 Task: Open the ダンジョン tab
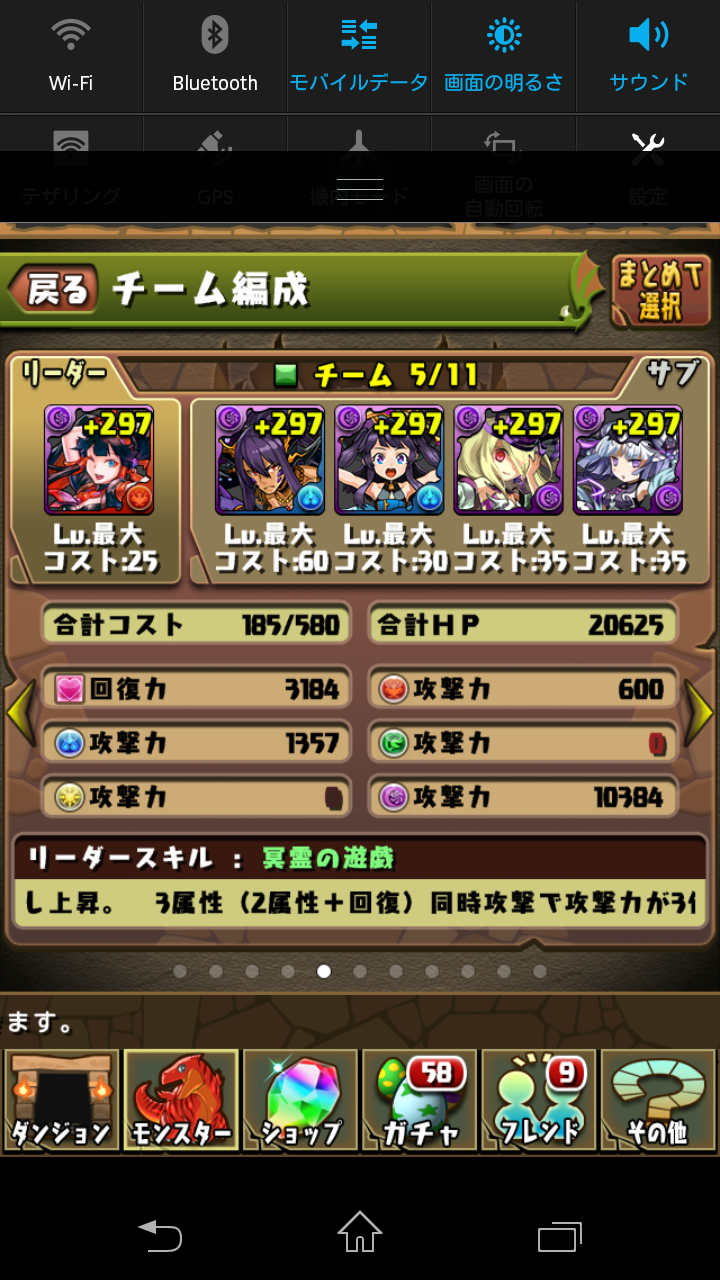60,1101
